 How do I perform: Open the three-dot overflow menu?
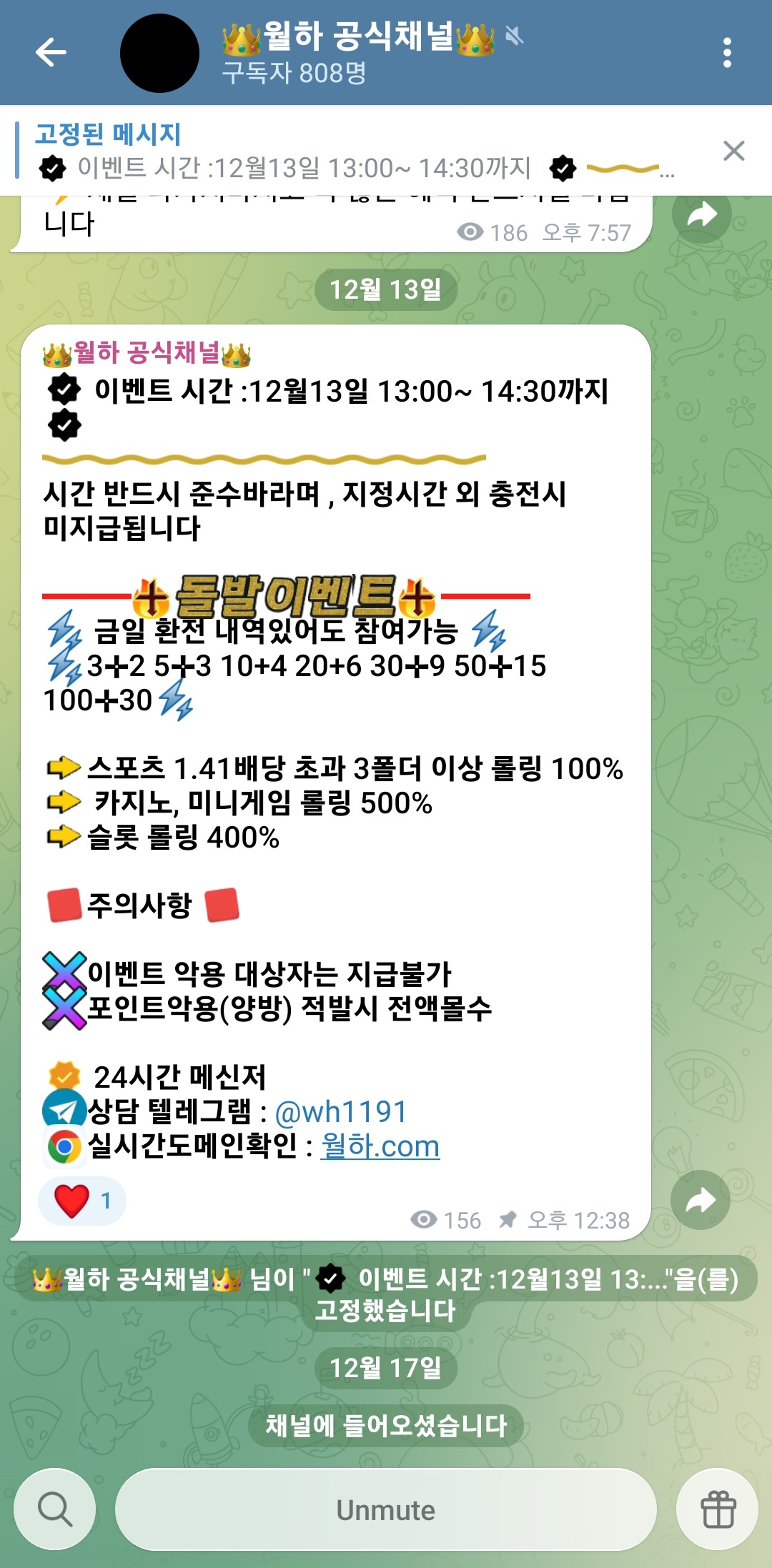click(727, 53)
